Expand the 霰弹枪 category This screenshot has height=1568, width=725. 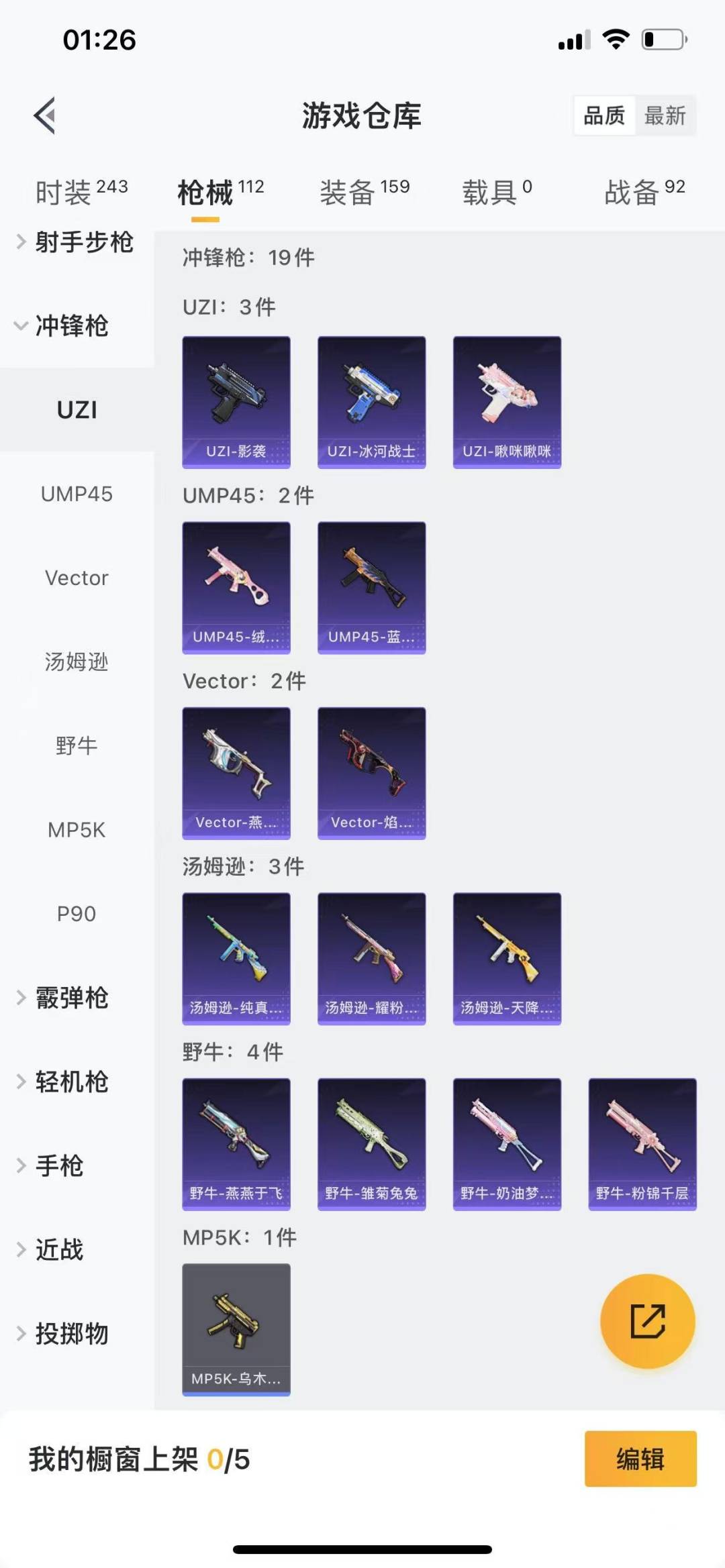[x=70, y=998]
